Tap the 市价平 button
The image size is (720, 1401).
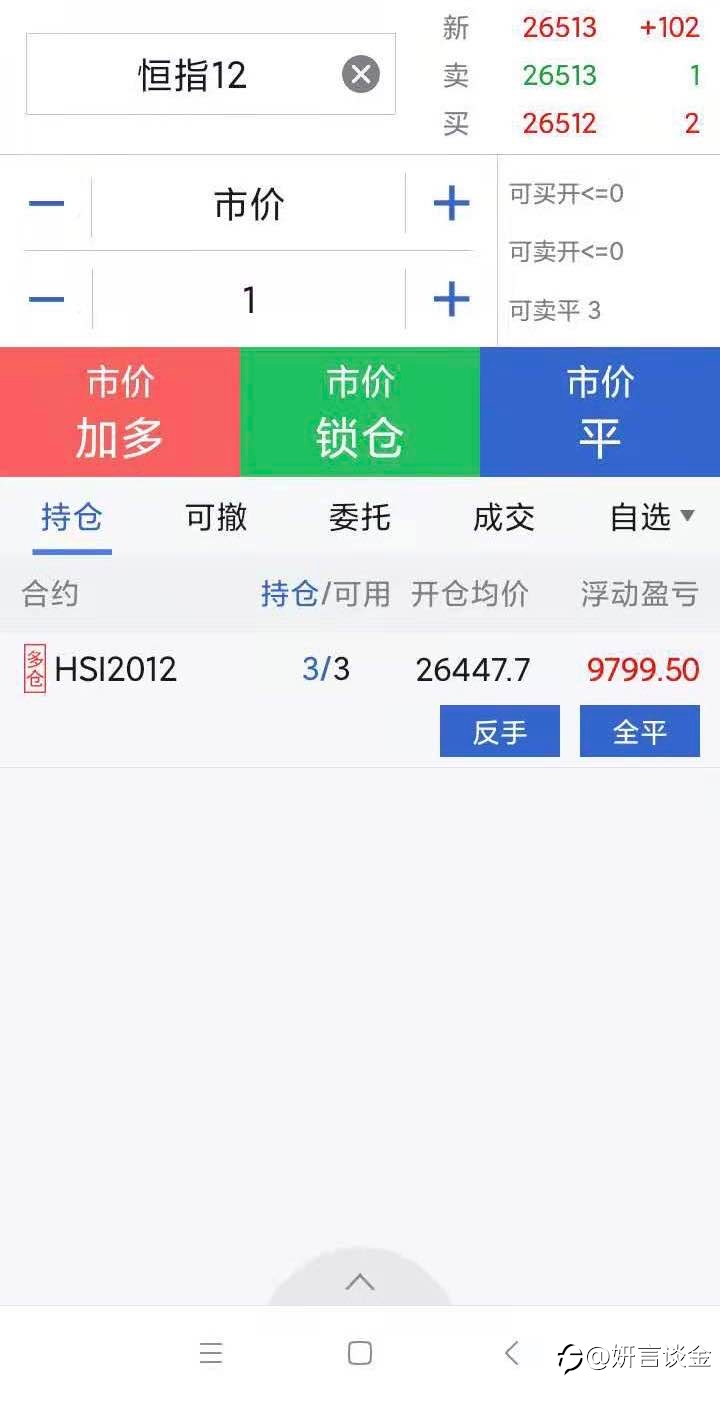[x=600, y=412]
